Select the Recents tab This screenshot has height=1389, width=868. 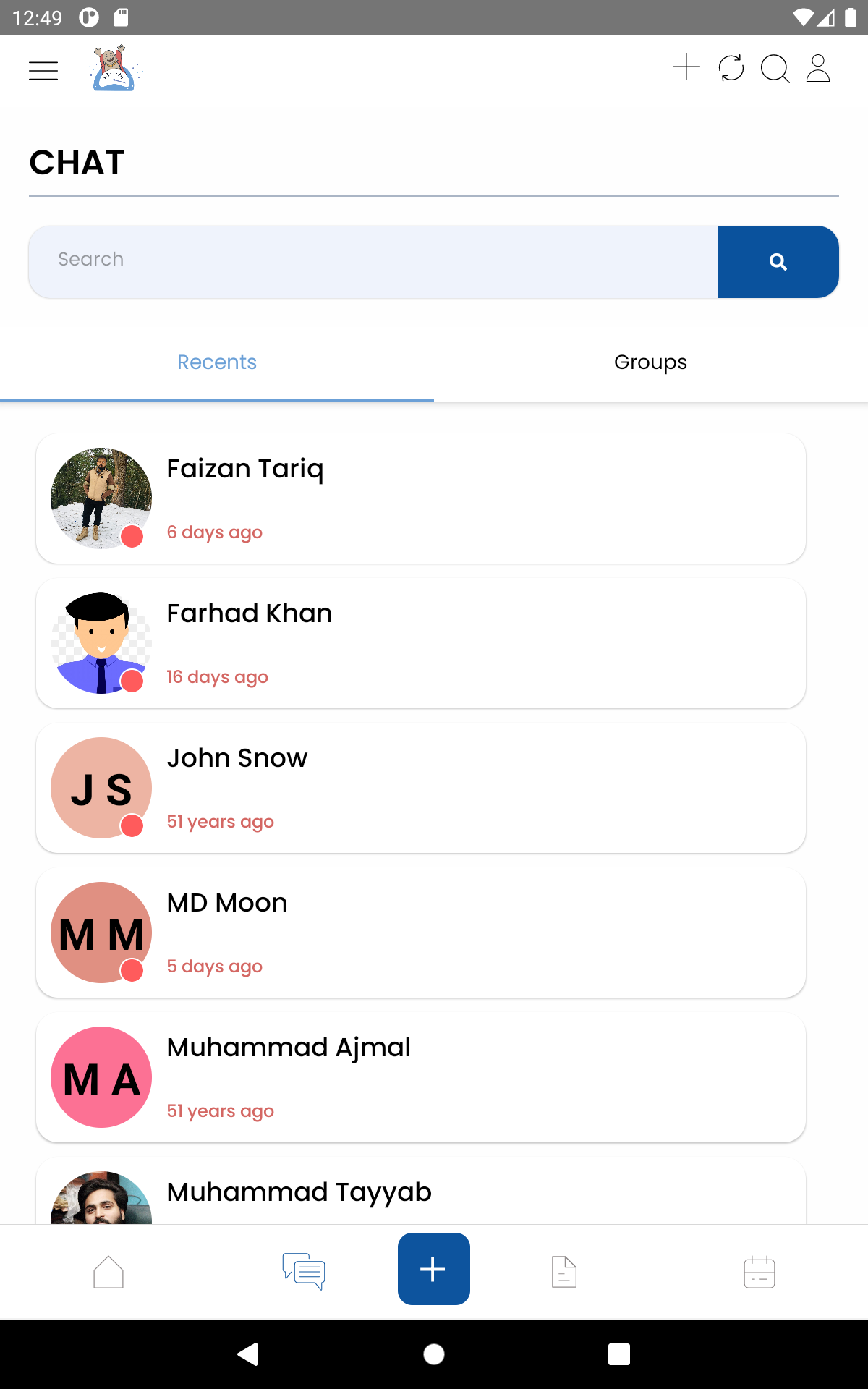(217, 362)
